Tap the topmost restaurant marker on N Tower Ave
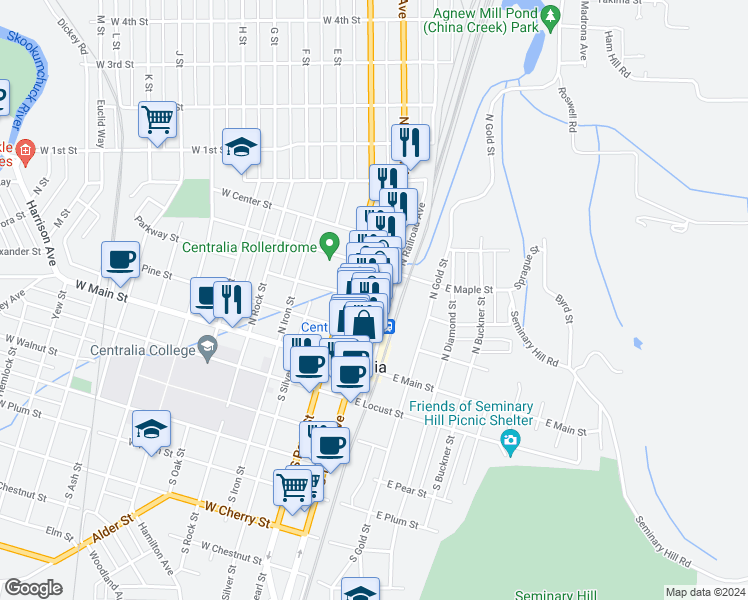The width and height of the screenshot is (748, 600). point(410,144)
